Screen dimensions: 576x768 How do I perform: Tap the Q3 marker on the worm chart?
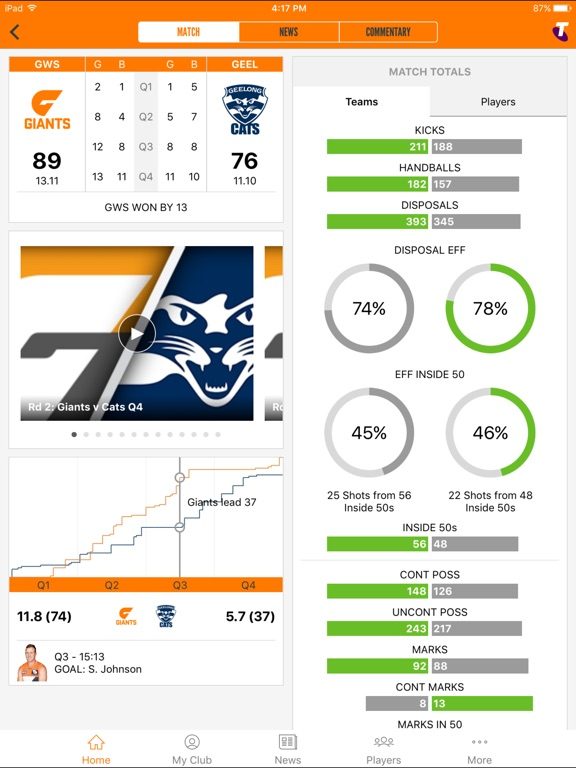(180, 585)
